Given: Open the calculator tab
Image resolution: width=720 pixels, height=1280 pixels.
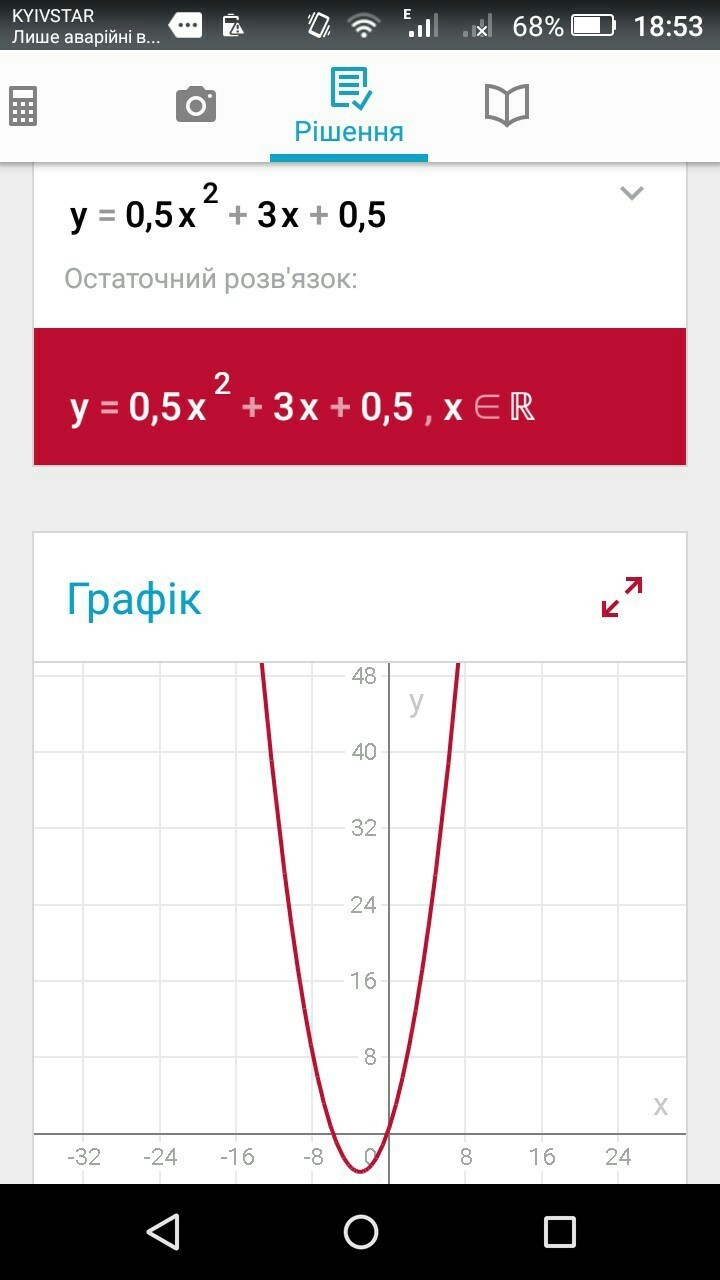Looking at the screenshot, I should coord(23,105).
